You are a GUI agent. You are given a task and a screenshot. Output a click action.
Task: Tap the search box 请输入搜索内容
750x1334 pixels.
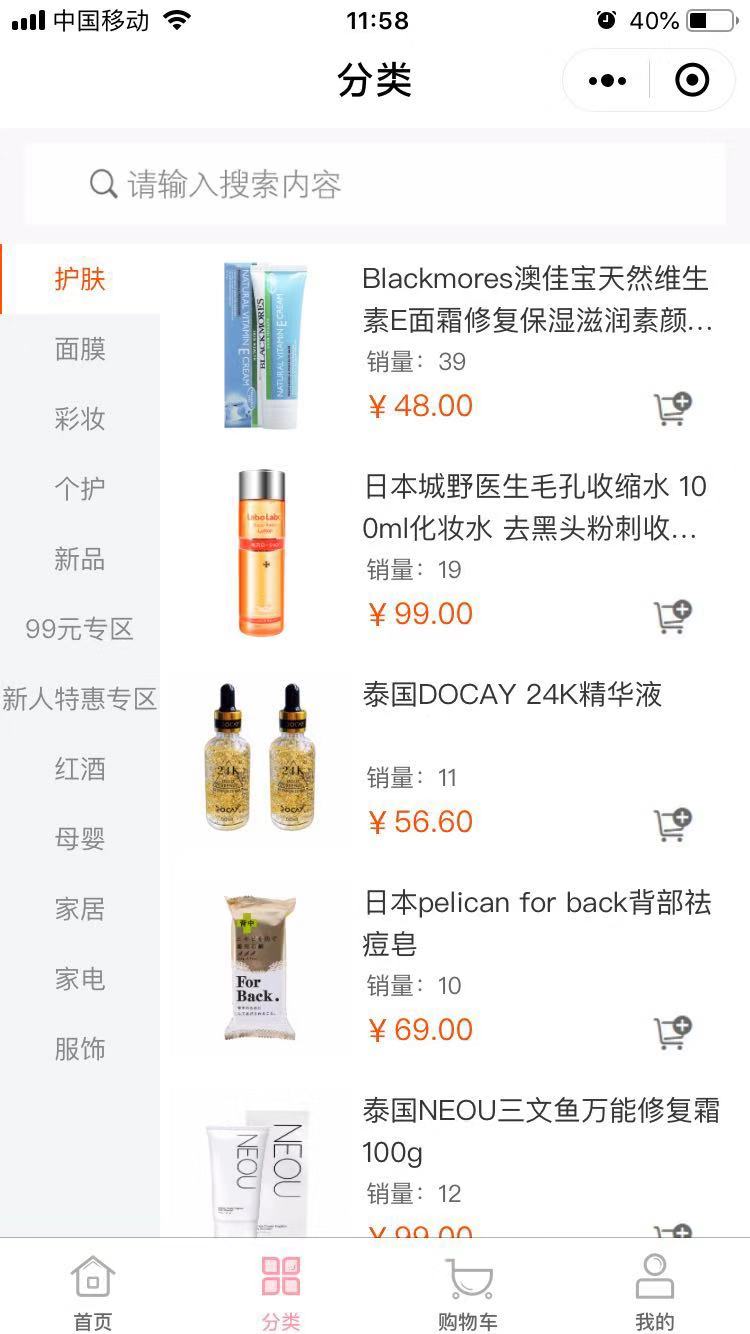(375, 184)
